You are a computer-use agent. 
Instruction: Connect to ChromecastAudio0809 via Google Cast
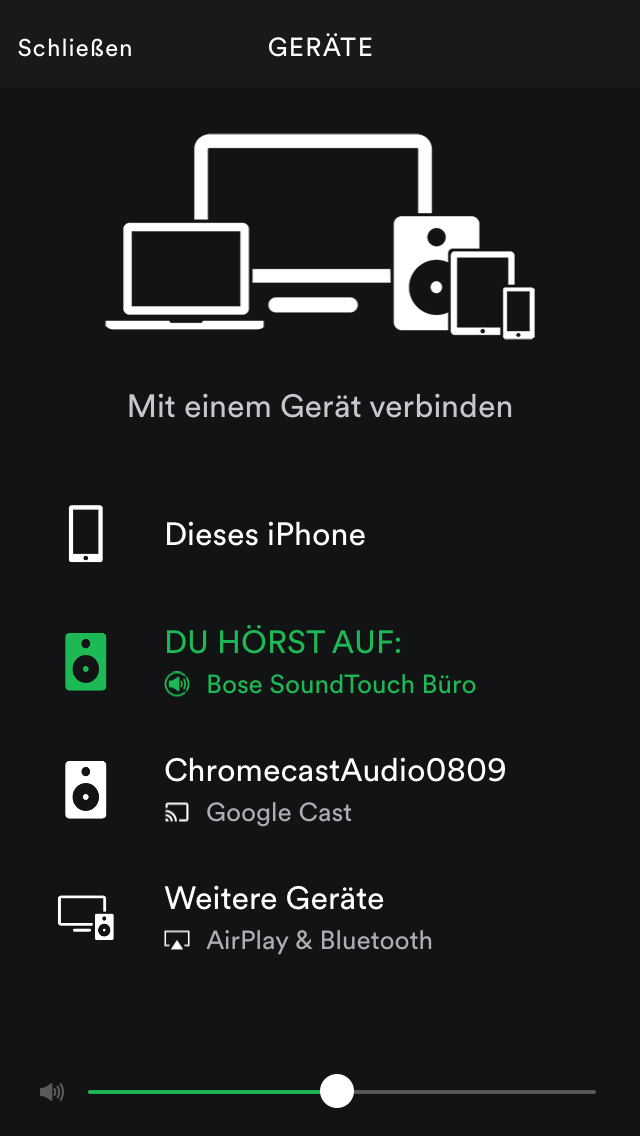pyautogui.click(x=335, y=789)
